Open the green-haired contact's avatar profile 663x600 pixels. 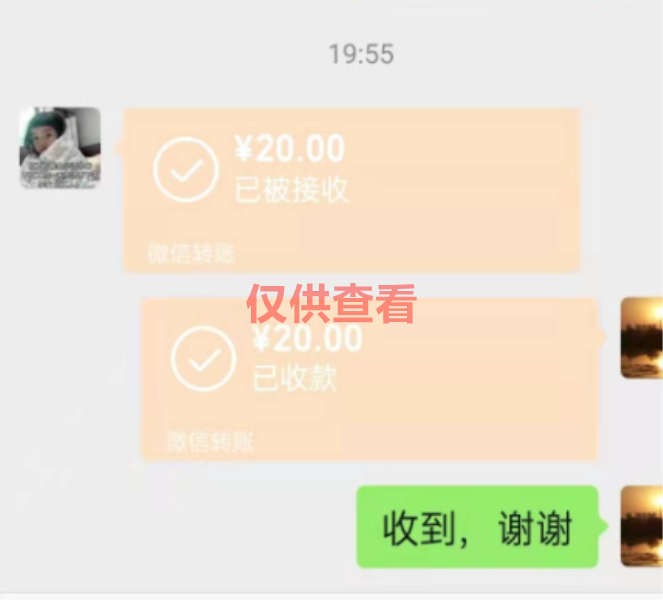pos(60,148)
